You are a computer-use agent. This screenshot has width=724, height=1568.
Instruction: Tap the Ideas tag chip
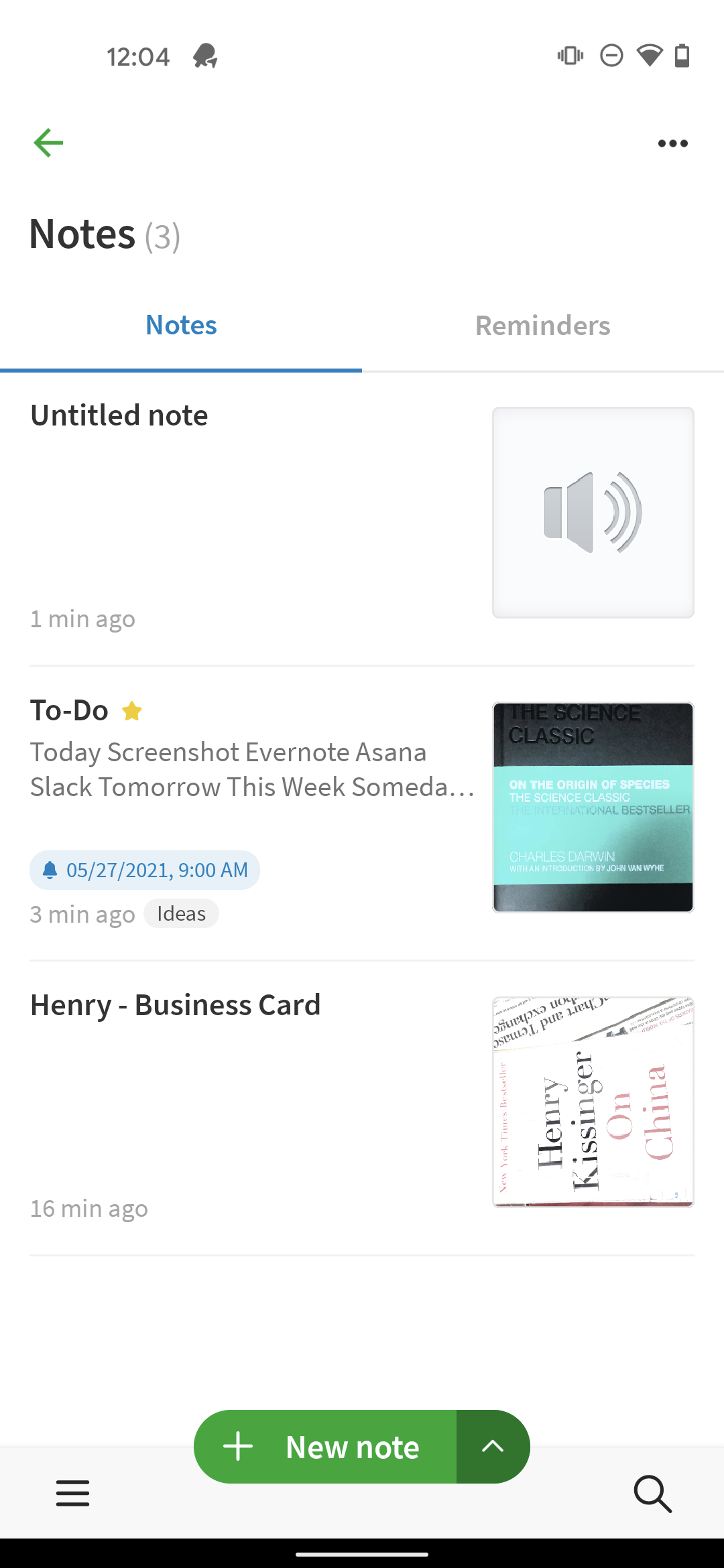tap(181, 913)
